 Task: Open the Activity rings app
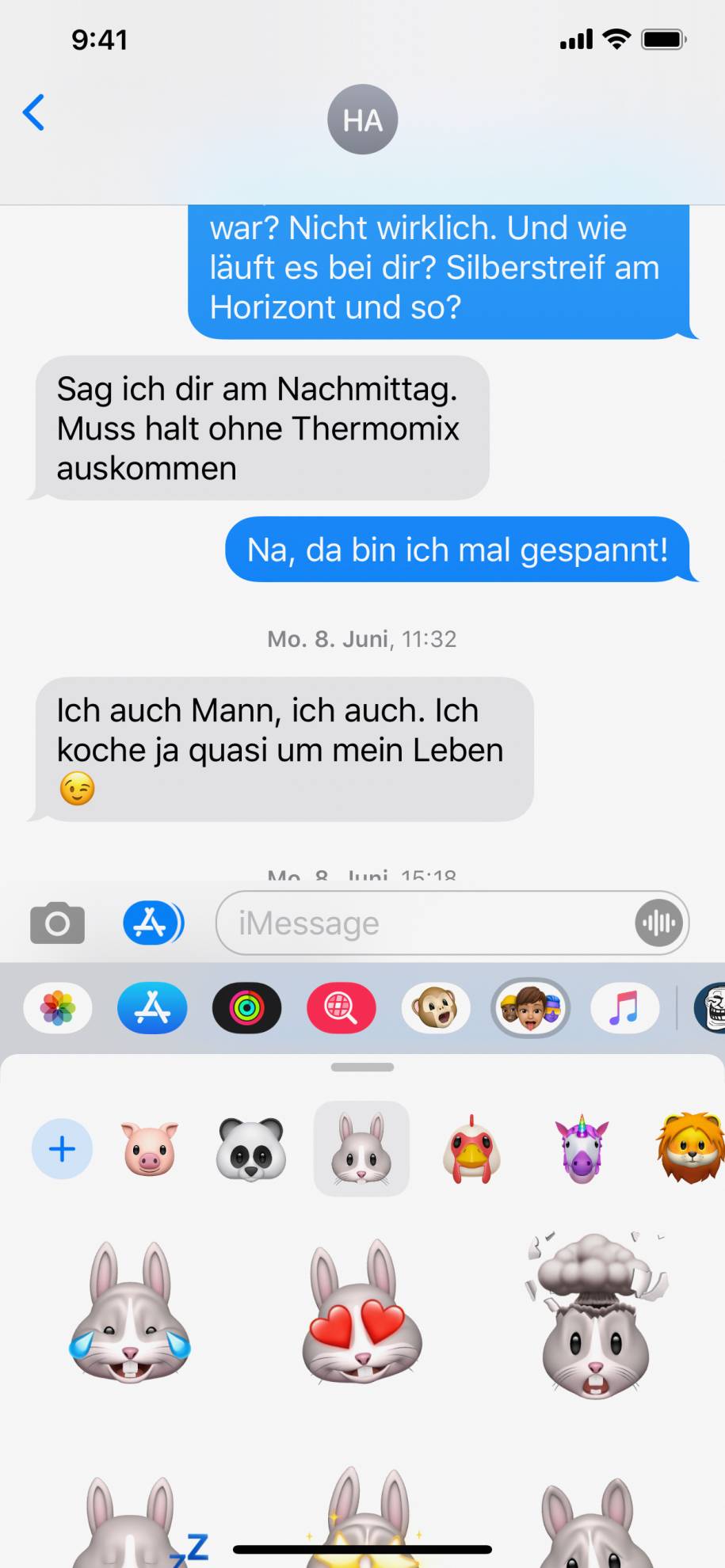[x=246, y=1009]
